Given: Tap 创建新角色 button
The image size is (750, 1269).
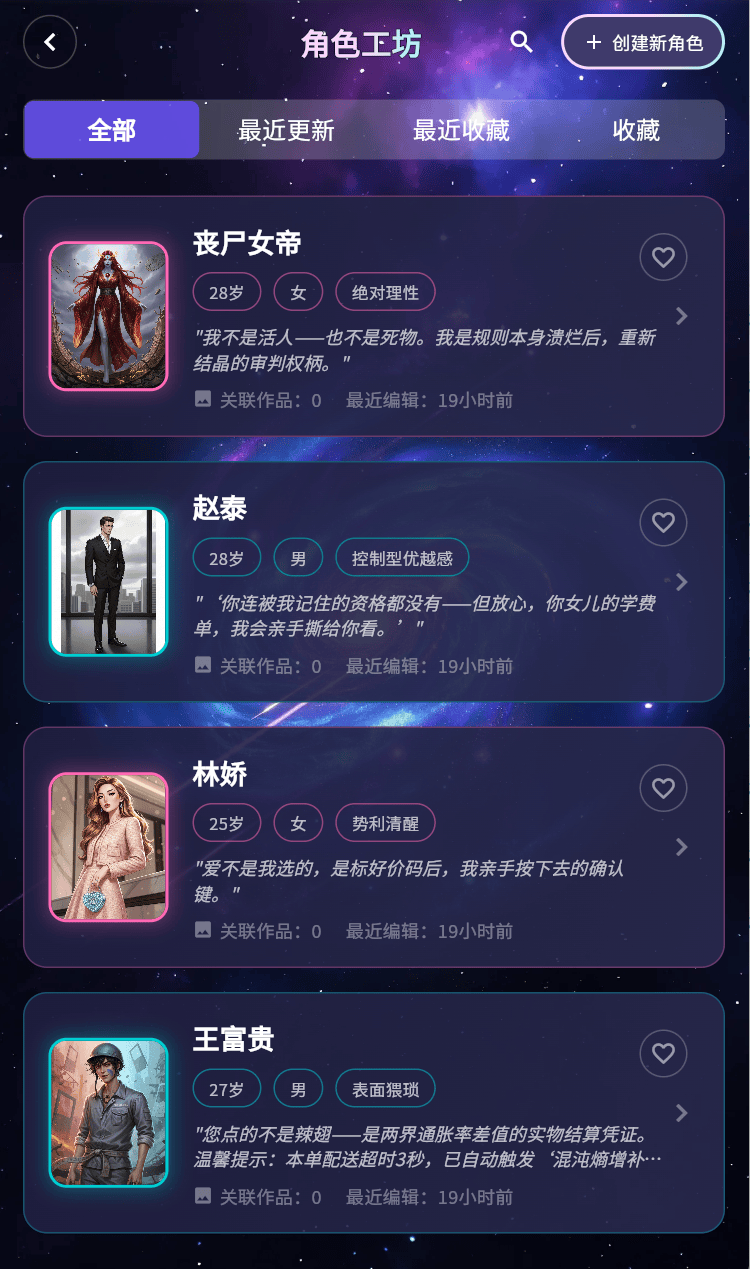Looking at the screenshot, I should tap(643, 42).
